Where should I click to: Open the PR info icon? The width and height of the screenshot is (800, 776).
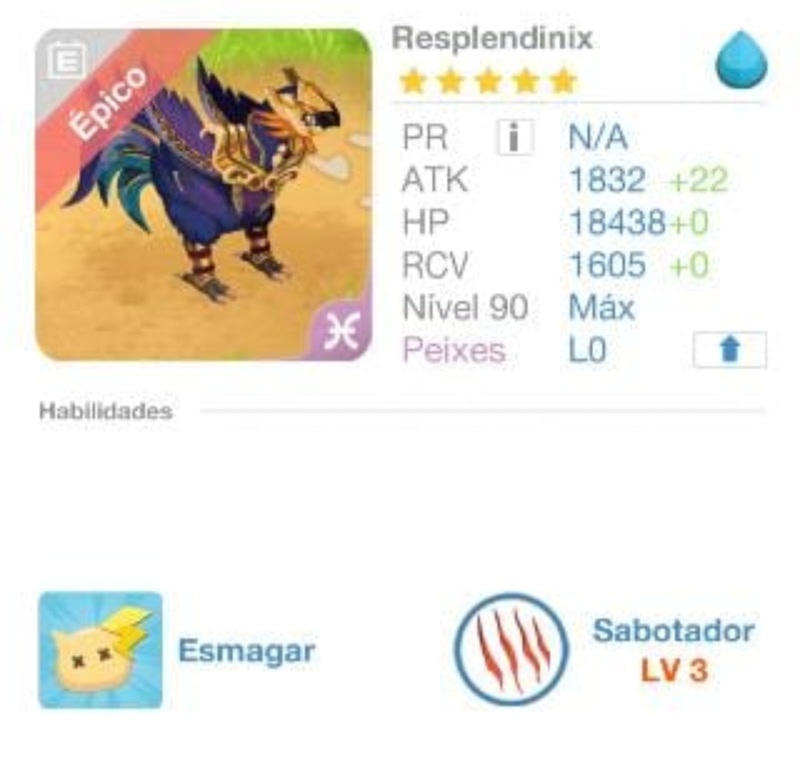(x=514, y=137)
